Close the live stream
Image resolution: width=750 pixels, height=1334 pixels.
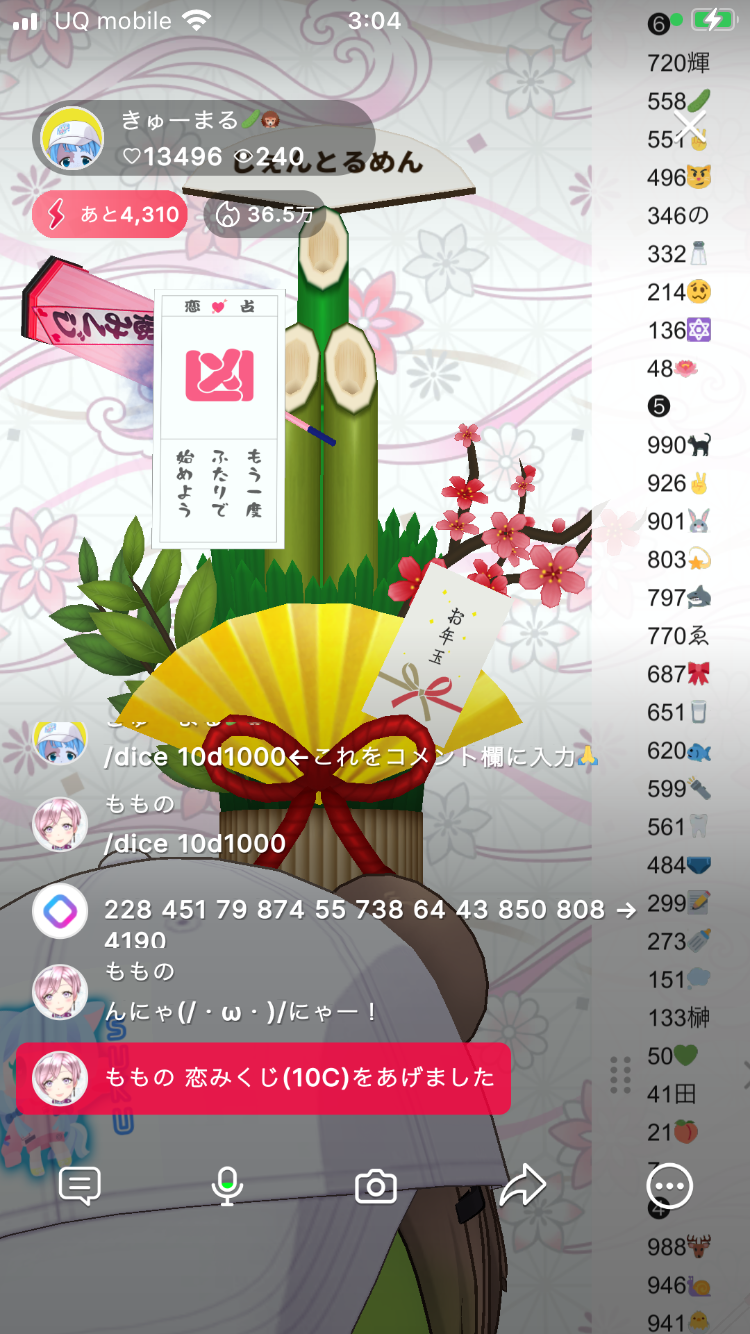[690, 126]
